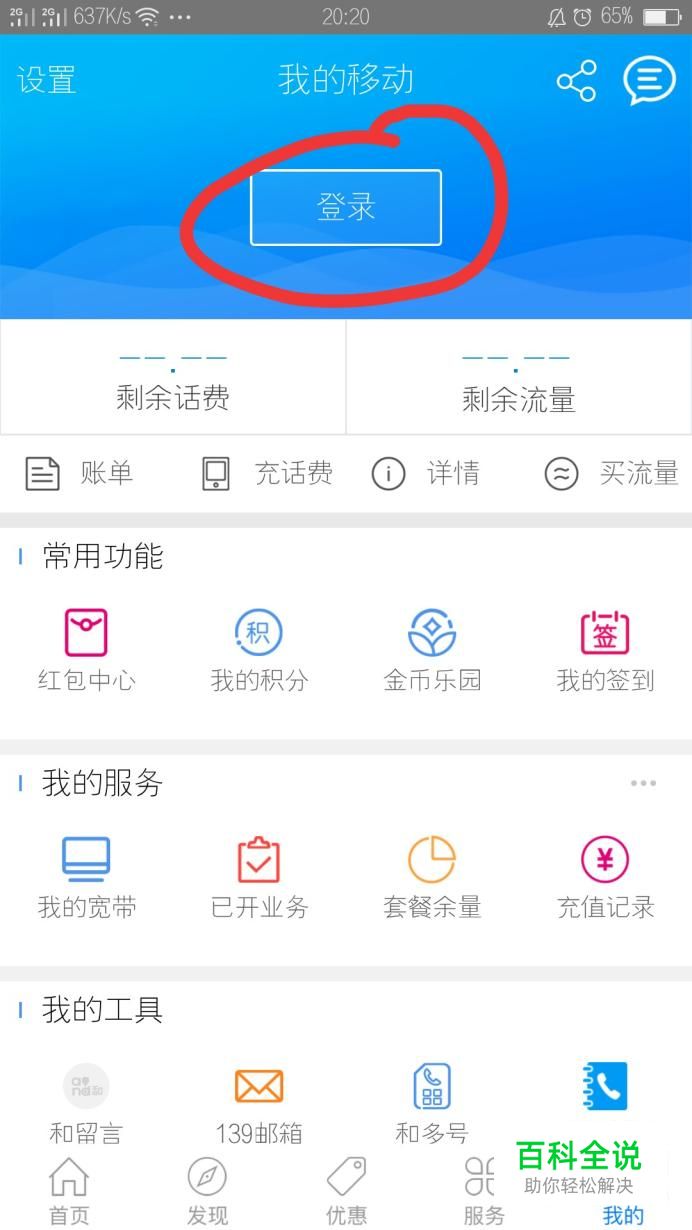Screen dimensions: 692x1230
Task: Tap 买流量 to buy data
Action: pyautogui.click(x=611, y=473)
